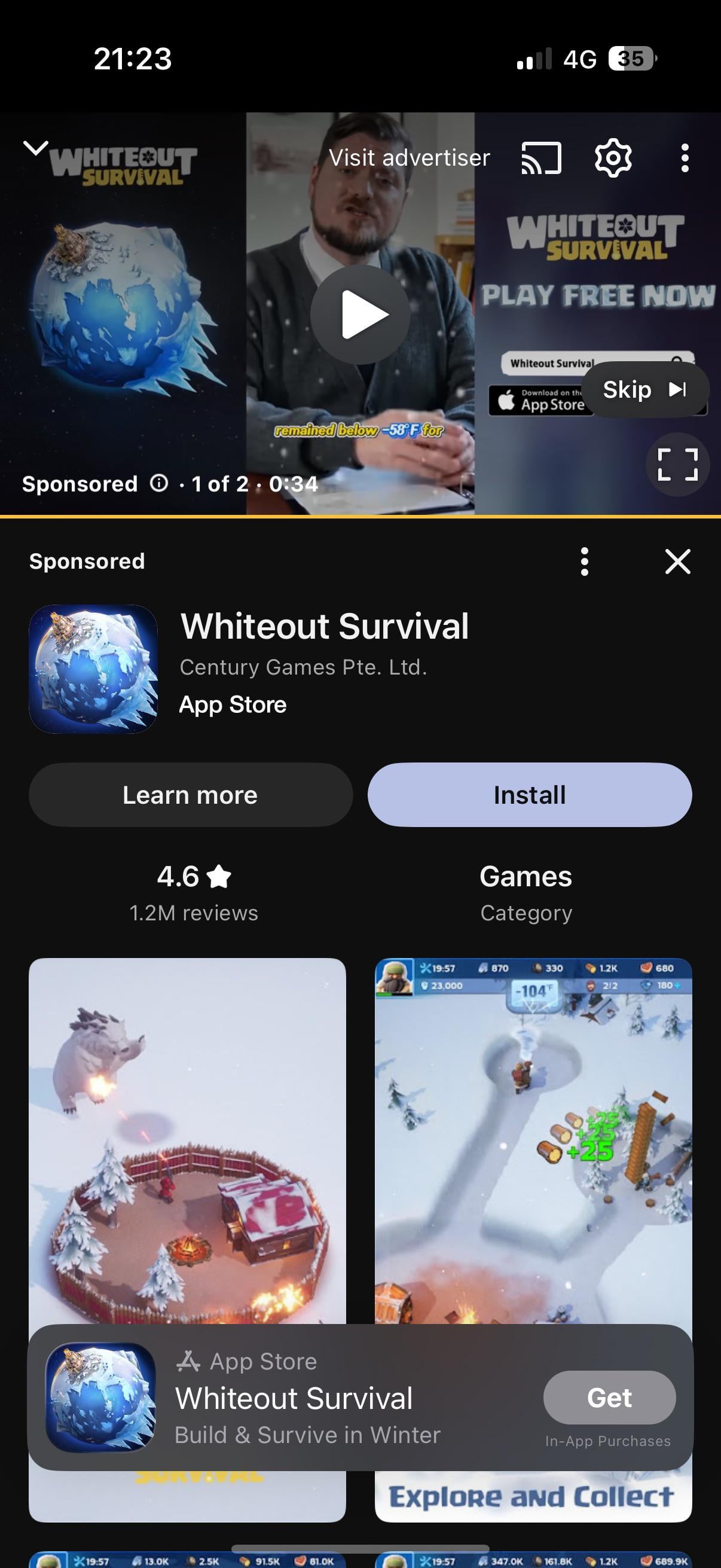Play the paused ad video

(360, 314)
